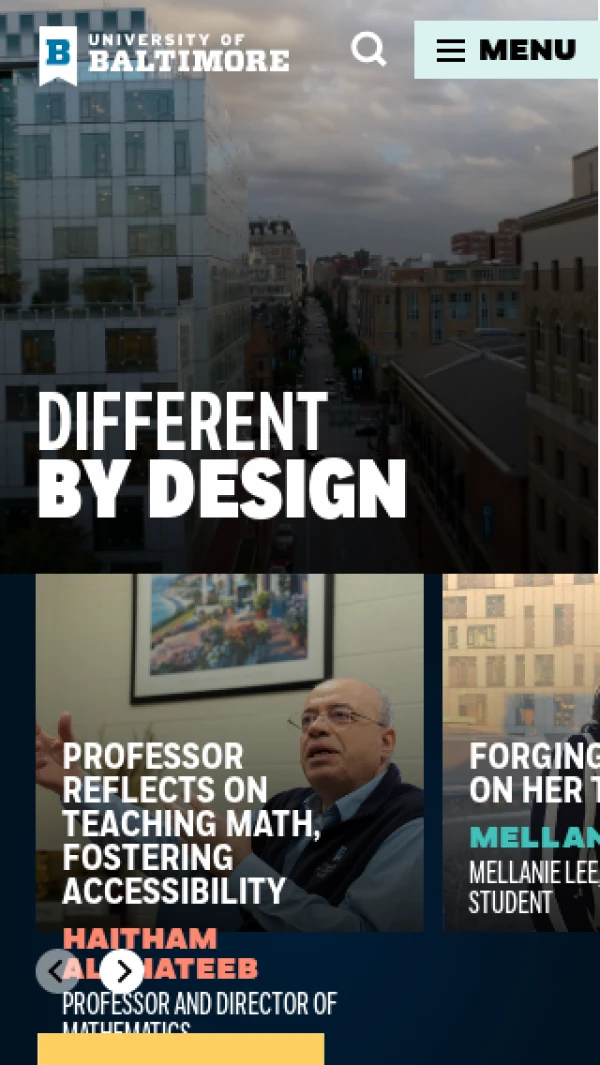
Task: Open the search icon in the header
Action: (x=368, y=49)
